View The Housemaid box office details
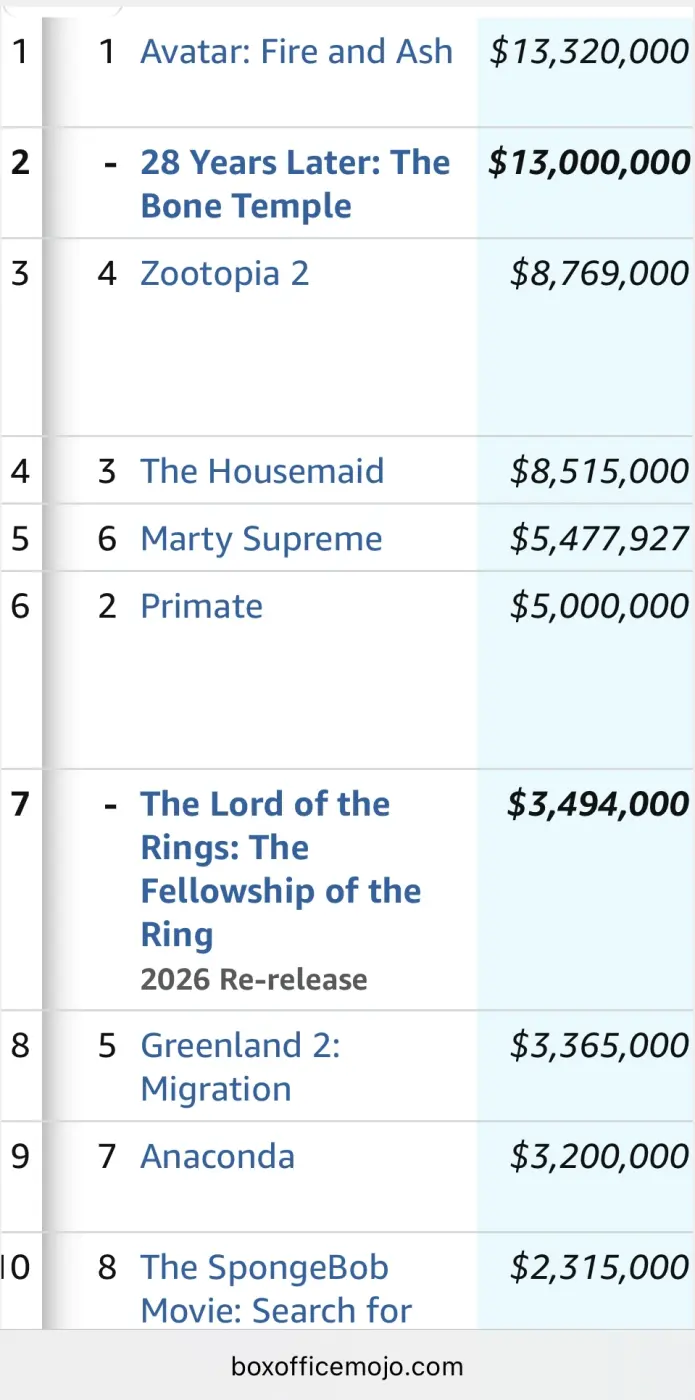The image size is (695, 1400). pos(262,471)
